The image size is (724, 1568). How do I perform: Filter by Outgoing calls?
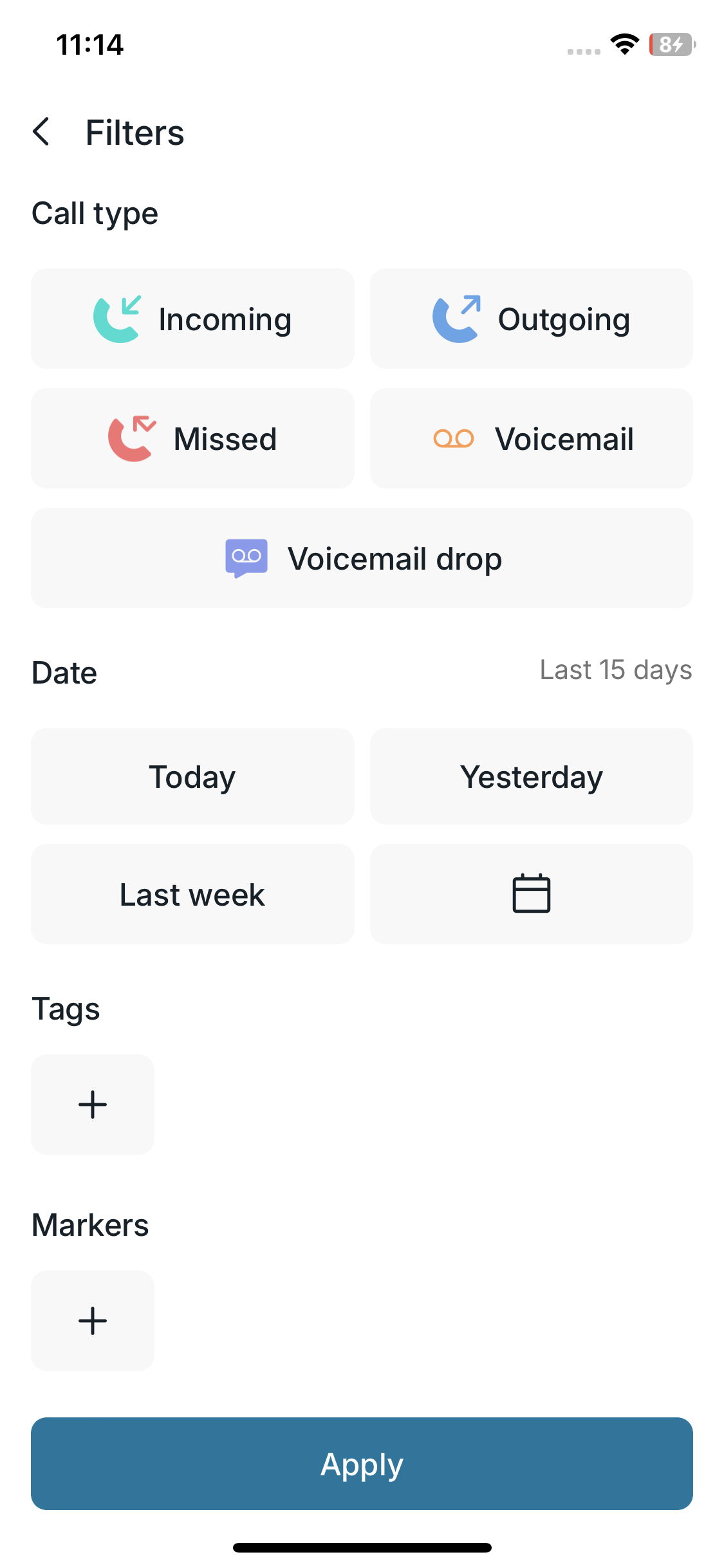531,319
